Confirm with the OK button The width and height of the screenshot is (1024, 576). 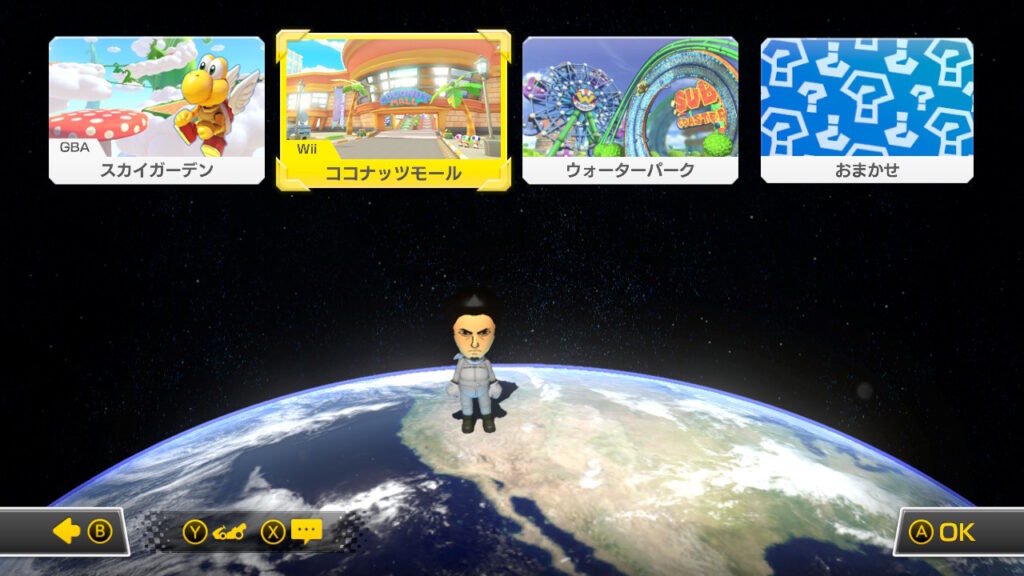point(942,532)
